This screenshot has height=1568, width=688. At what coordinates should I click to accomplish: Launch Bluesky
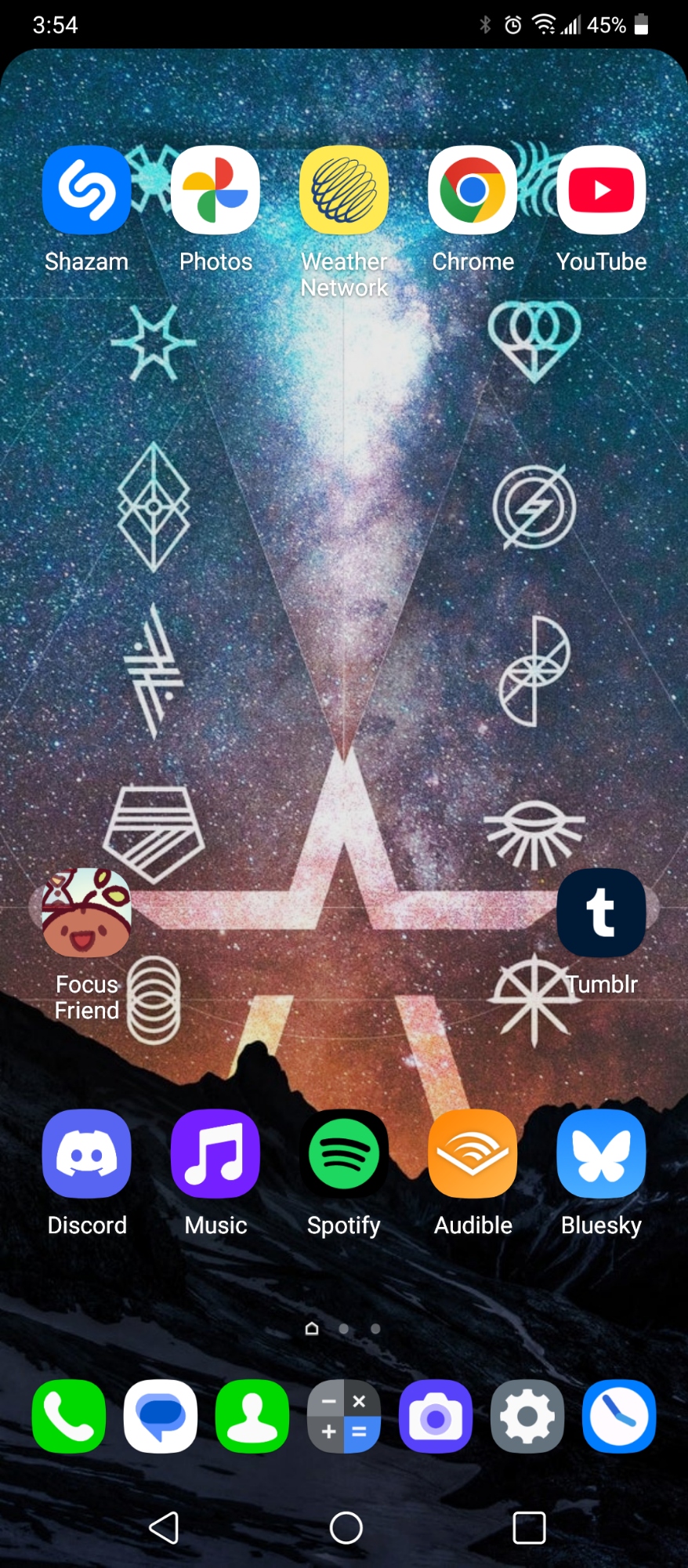pyautogui.click(x=601, y=1154)
